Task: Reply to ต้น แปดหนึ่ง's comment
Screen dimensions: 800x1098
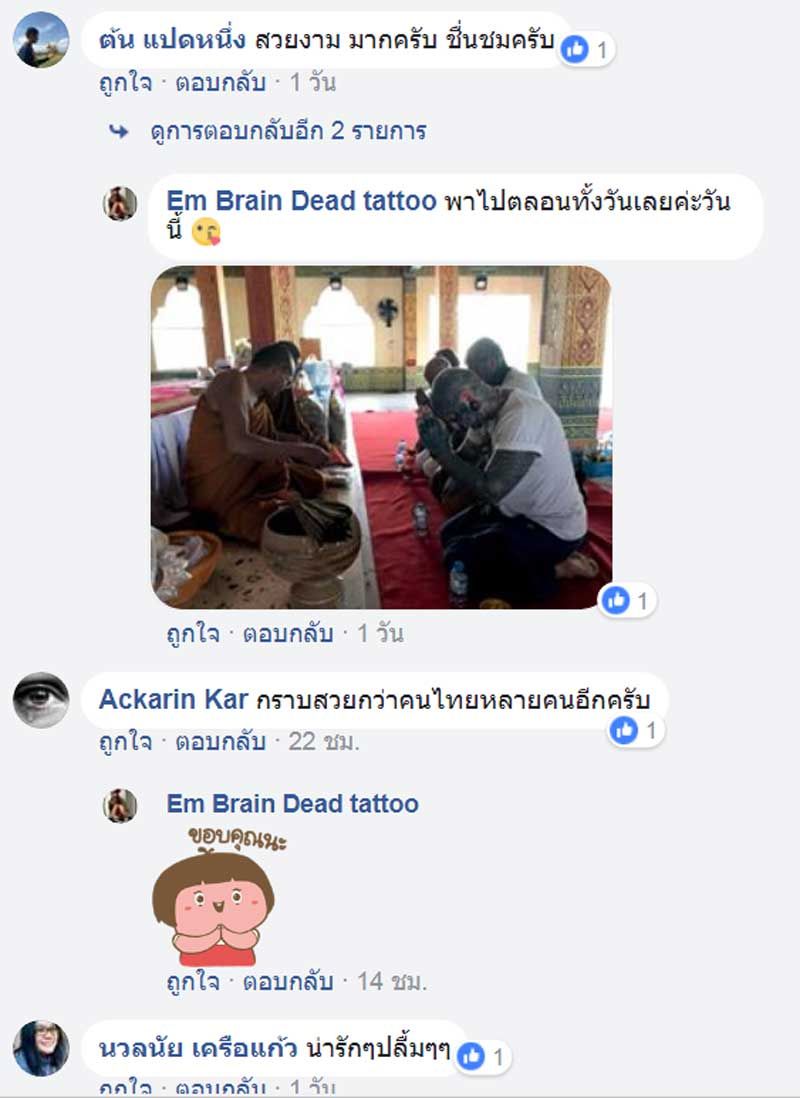Action: [x=220, y=82]
